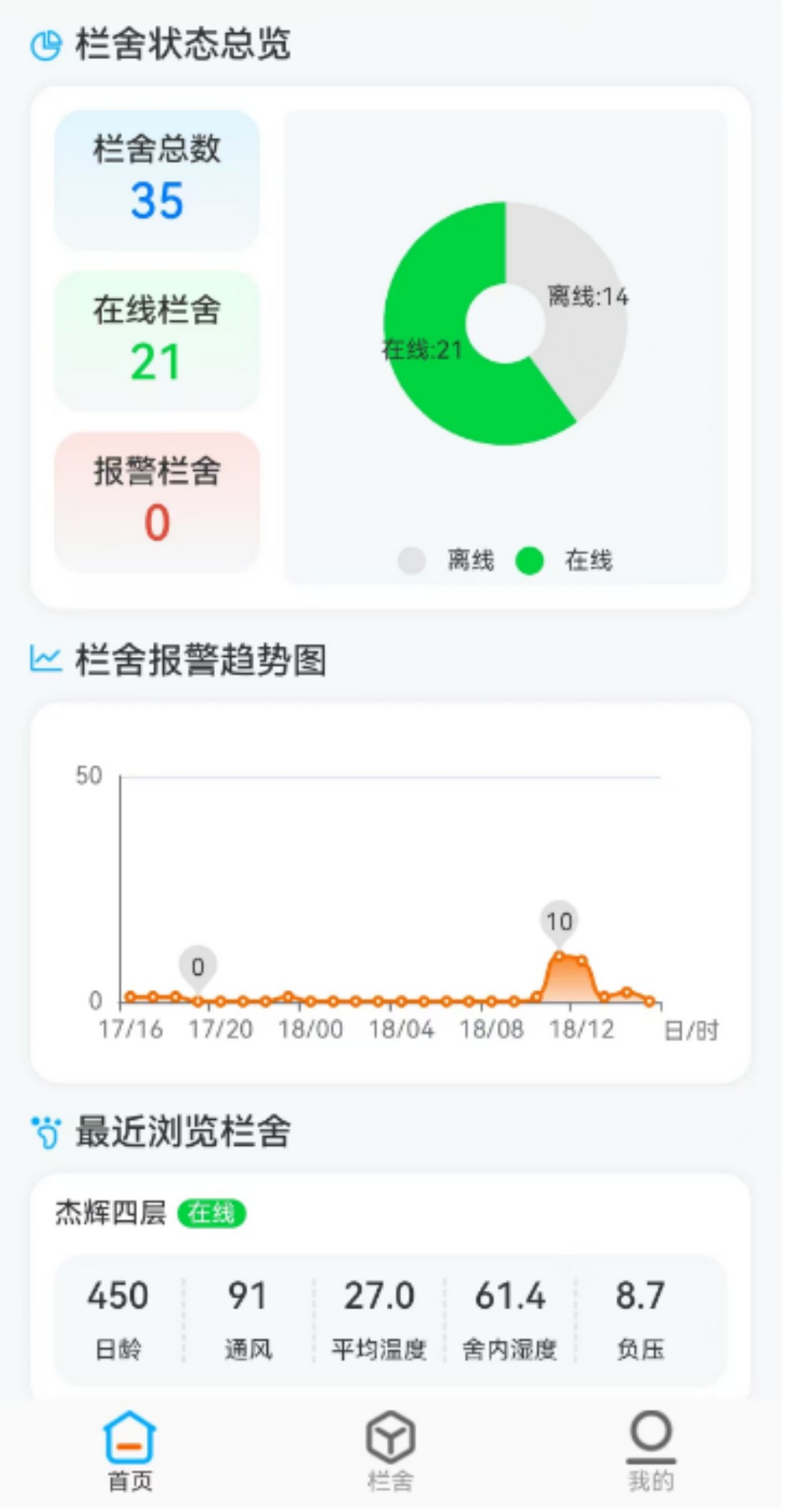Open the 栏舍总数 35 card

[157, 180]
